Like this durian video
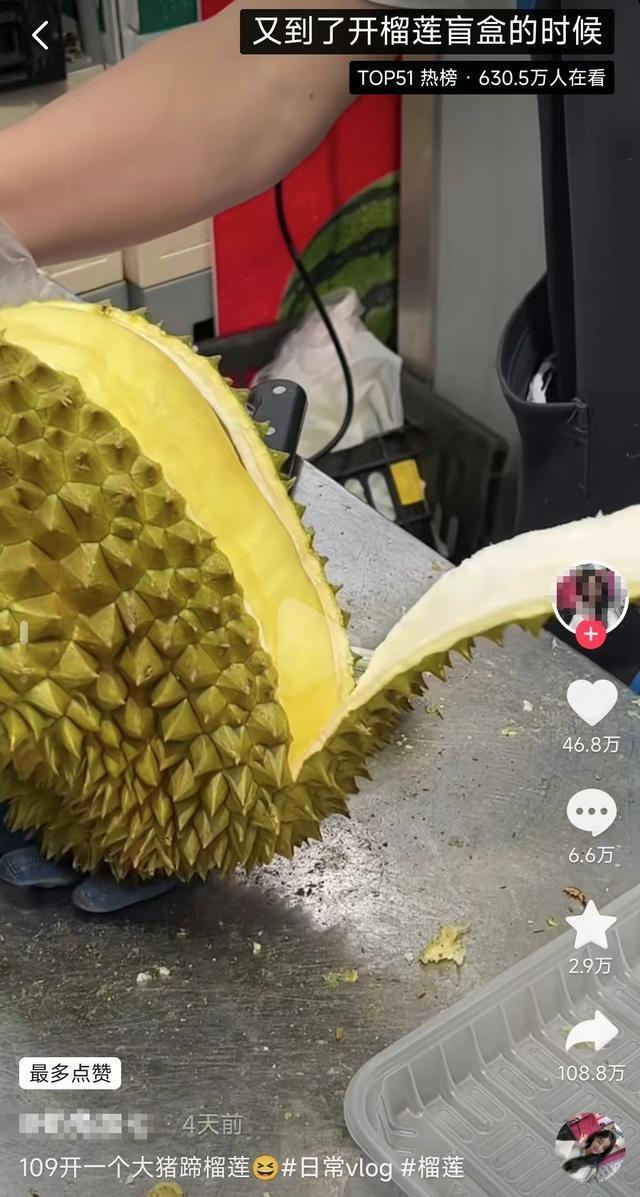Viewport: 640px width, 1197px height. 592,702
